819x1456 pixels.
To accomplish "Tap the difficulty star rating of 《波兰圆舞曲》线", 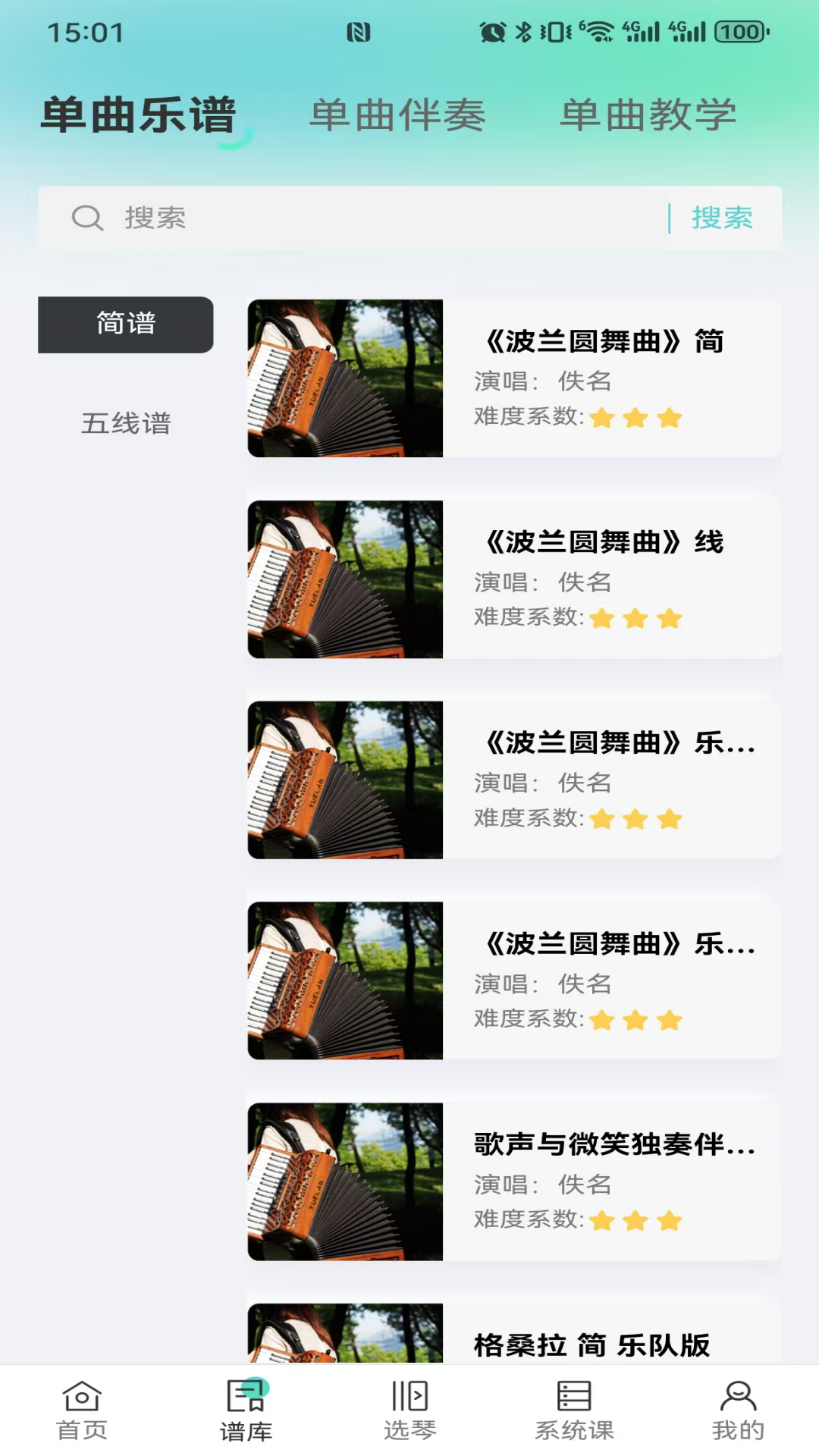I will pyautogui.click(x=635, y=618).
